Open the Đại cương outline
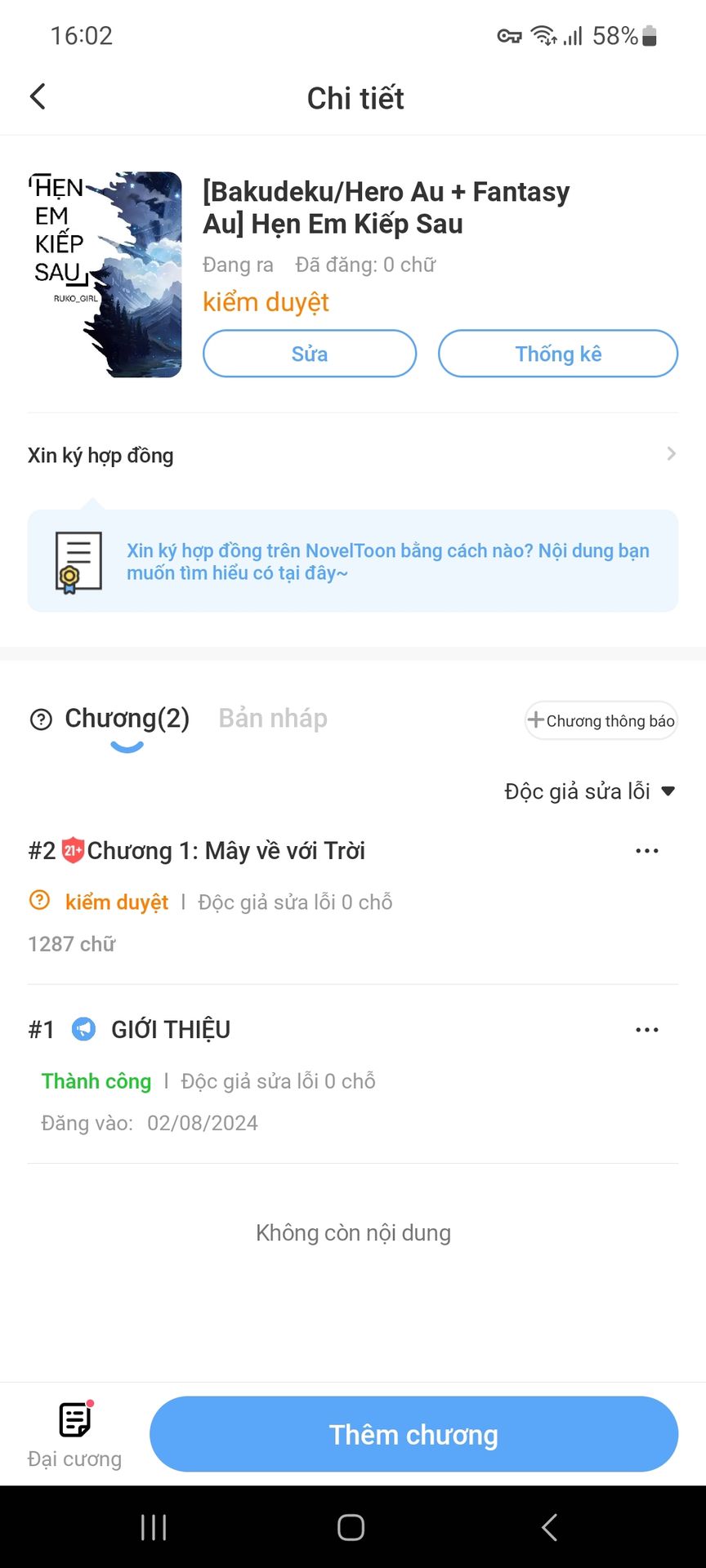Image resolution: width=706 pixels, height=1568 pixels. 74,1435
